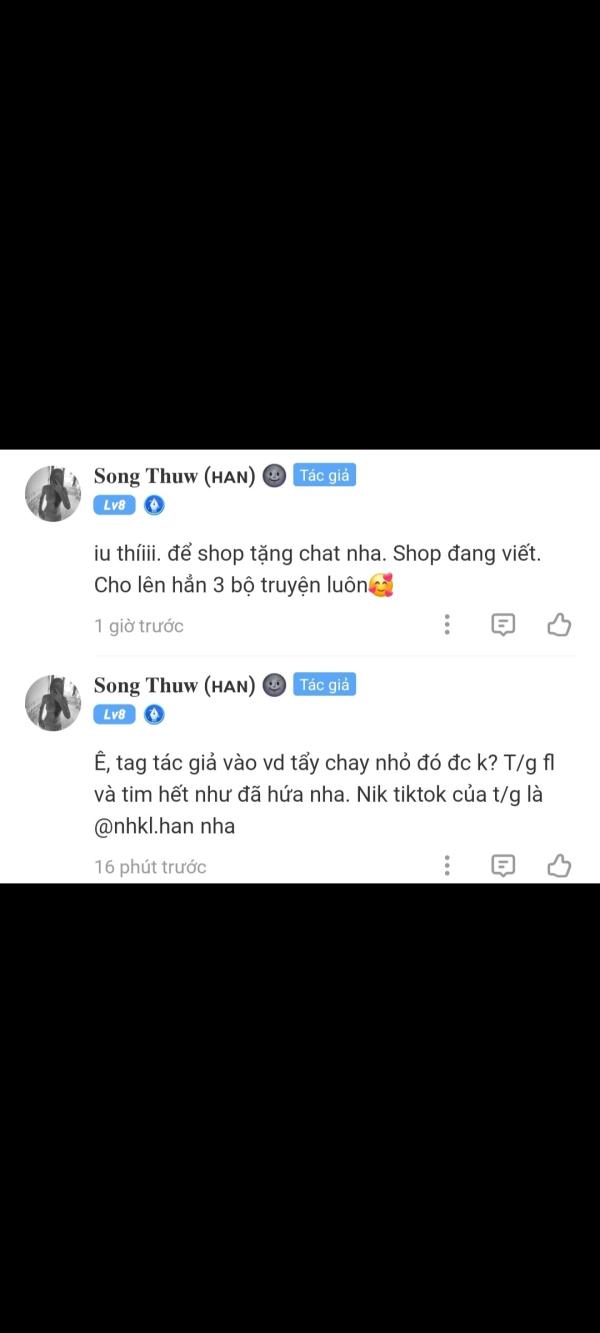Open Song Thuw avatar on second comment
The width and height of the screenshot is (600, 1333).
[53, 702]
